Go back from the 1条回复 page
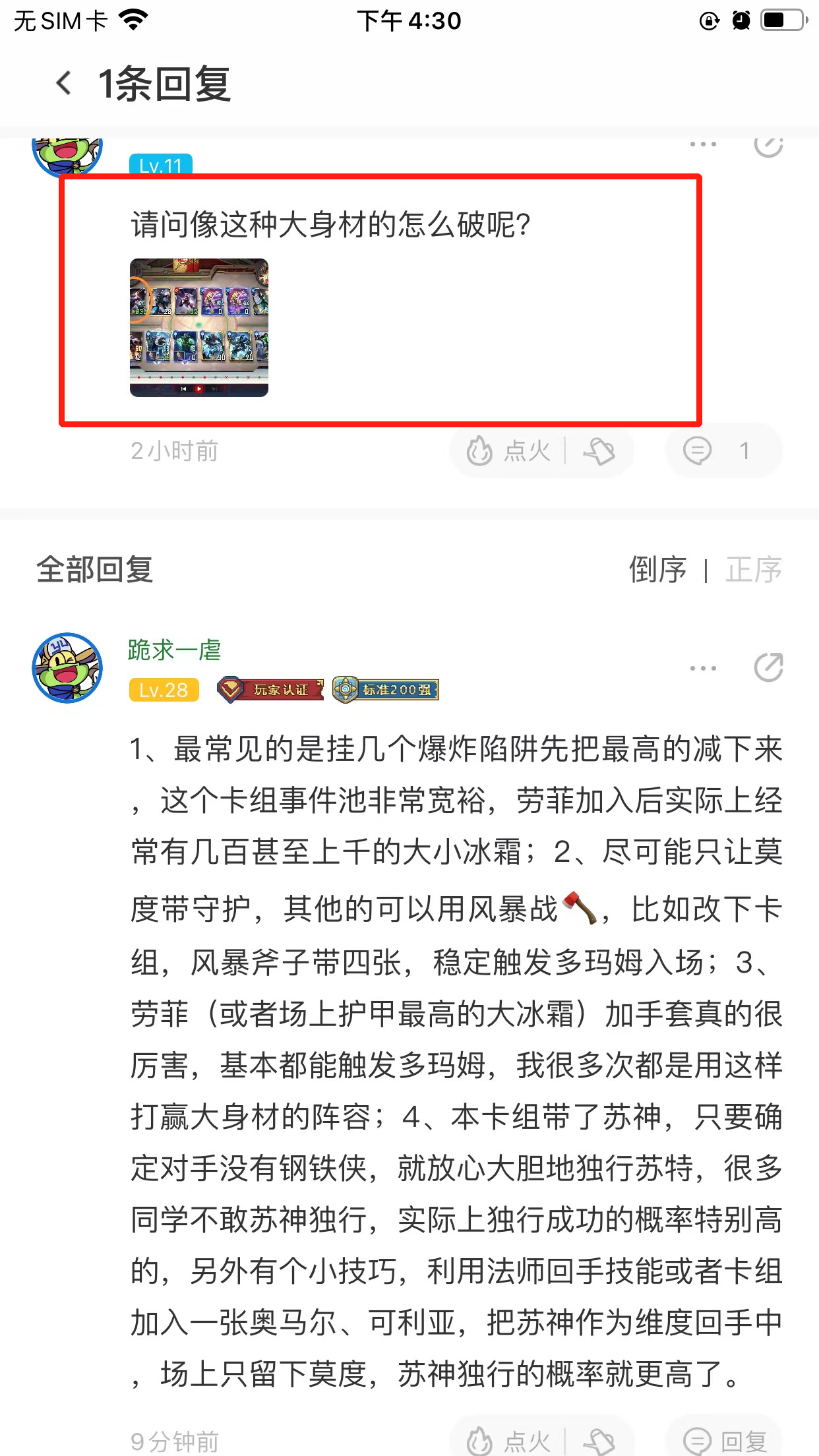Image resolution: width=819 pixels, height=1456 pixels. (x=64, y=84)
